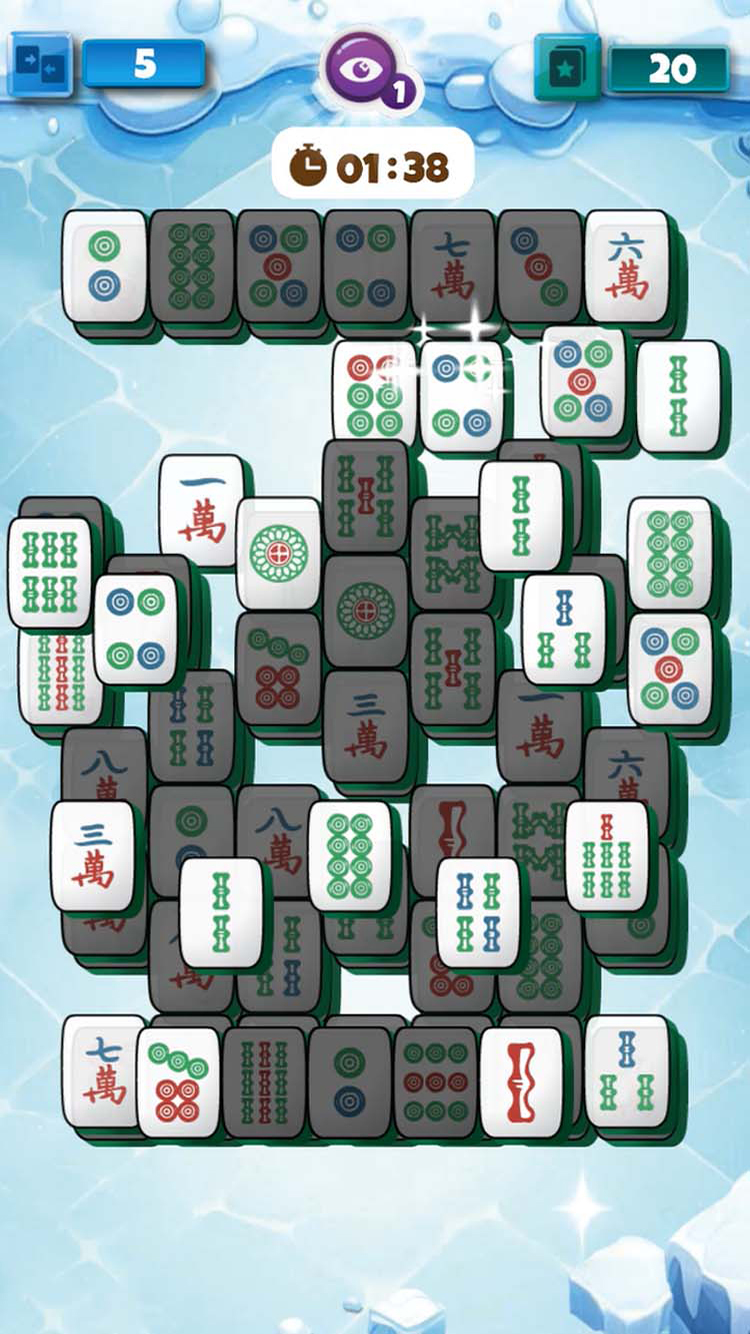Select the white red-and-green six-dot tile
This screenshot has width=750, height=1334.
point(374,394)
